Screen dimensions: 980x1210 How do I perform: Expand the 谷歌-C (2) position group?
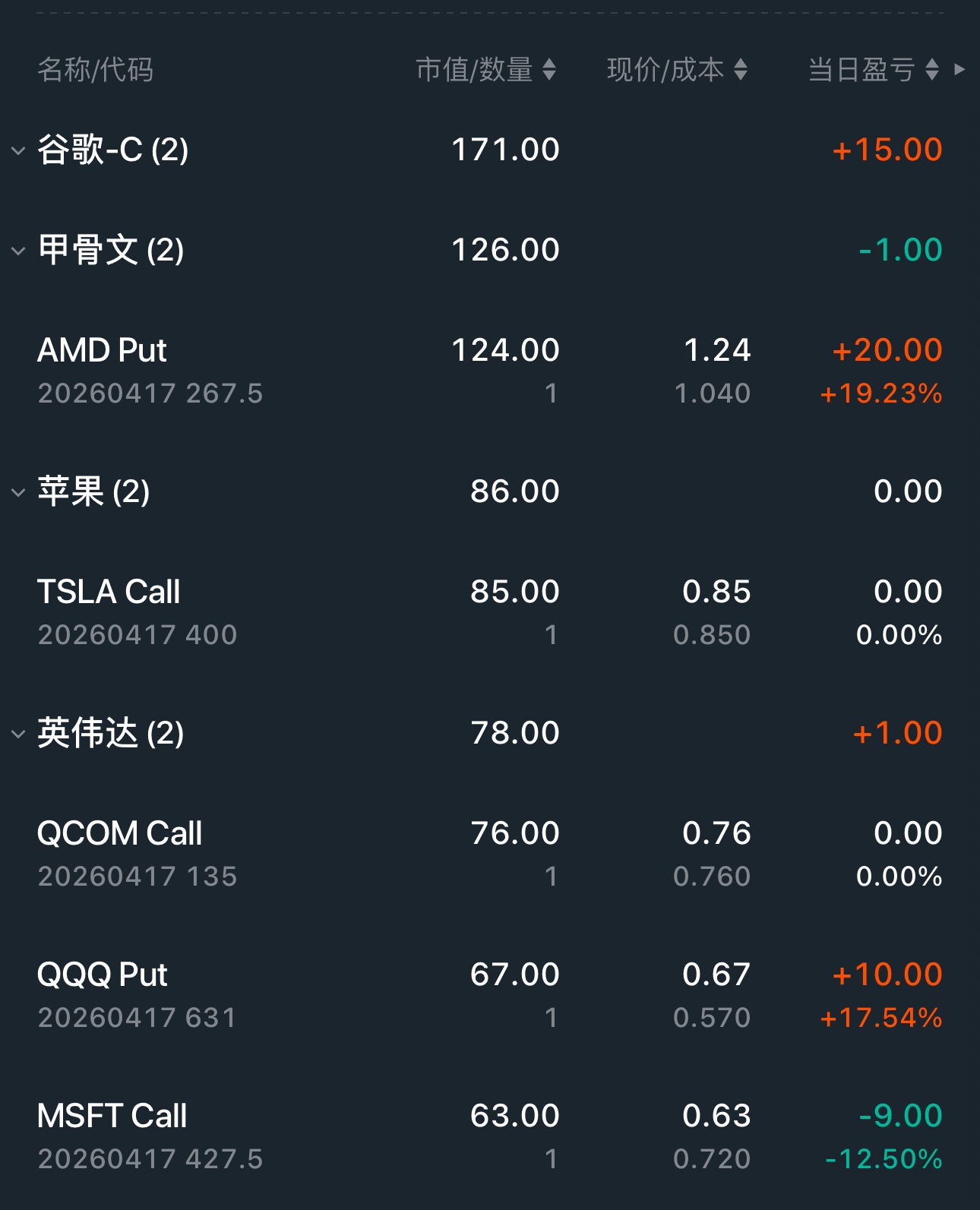pyautogui.click(x=18, y=150)
